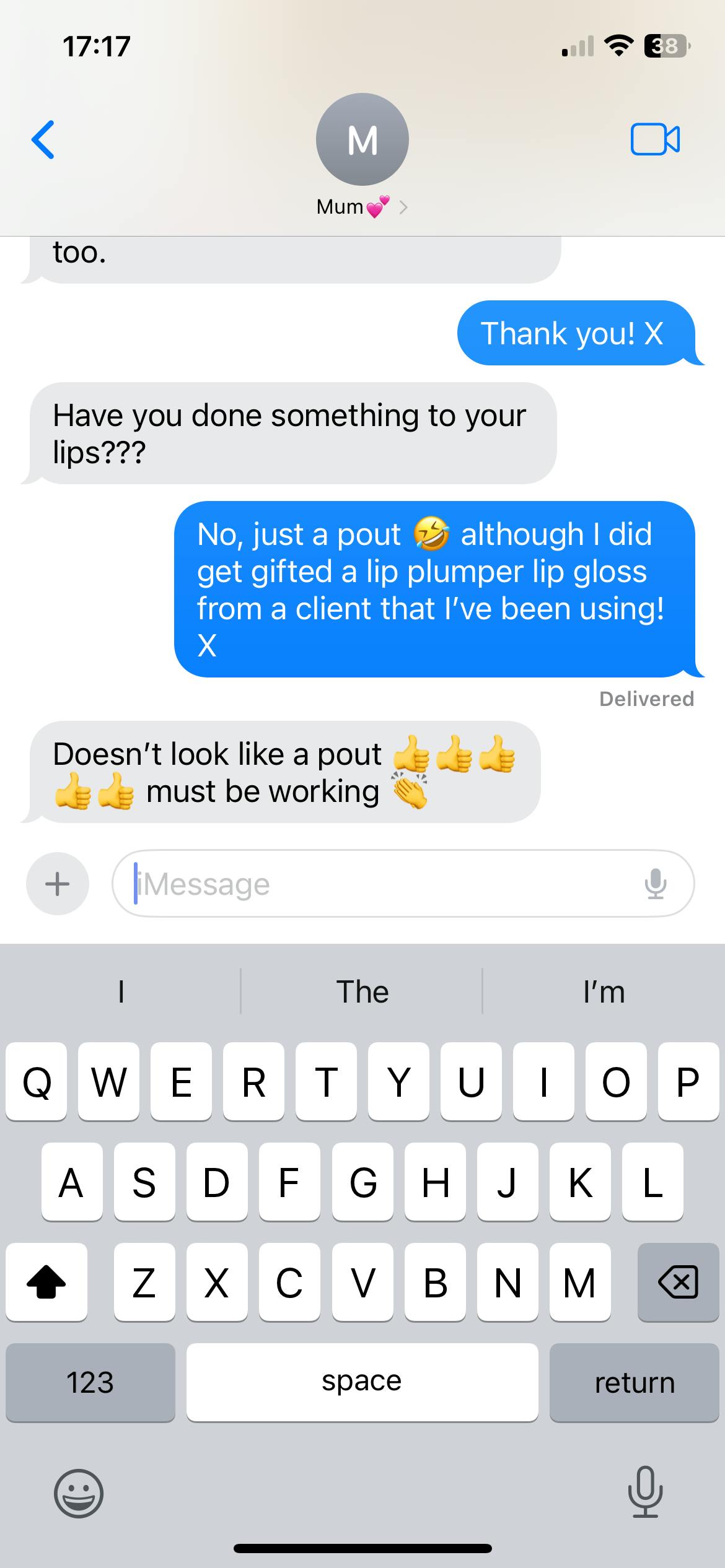Image resolution: width=725 pixels, height=1568 pixels.
Task: Record an audio message in the message field
Action: pyautogui.click(x=655, y=884)
